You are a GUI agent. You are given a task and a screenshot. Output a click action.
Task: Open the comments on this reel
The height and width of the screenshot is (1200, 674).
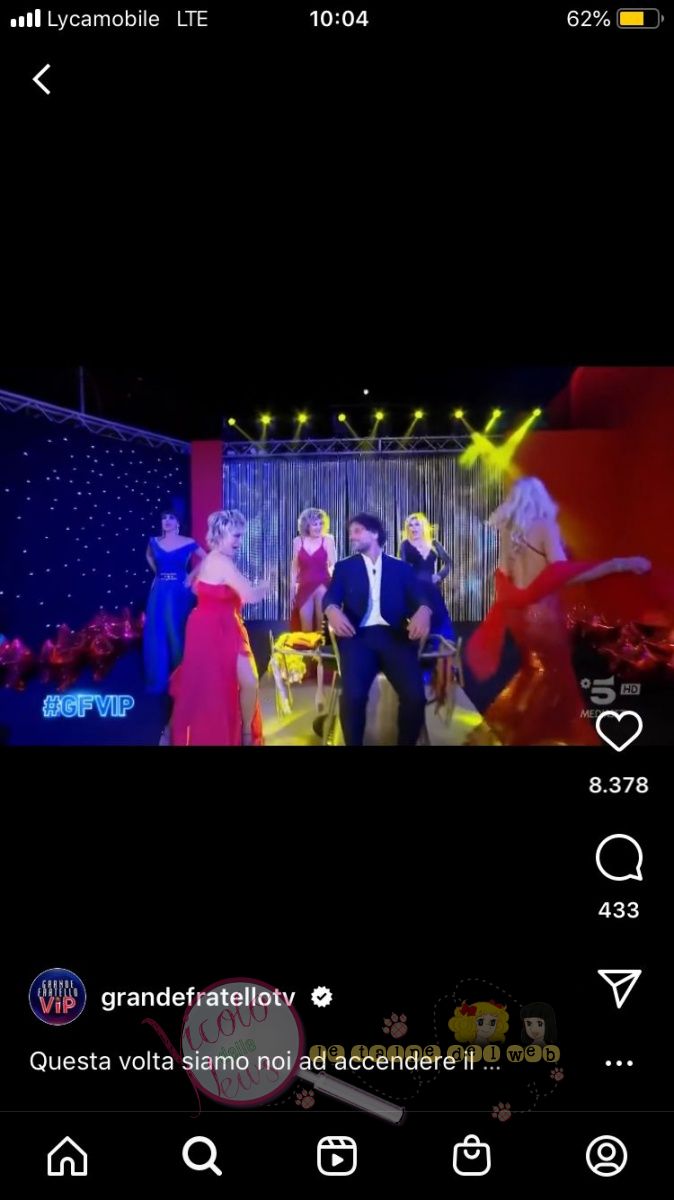(618, 858)
